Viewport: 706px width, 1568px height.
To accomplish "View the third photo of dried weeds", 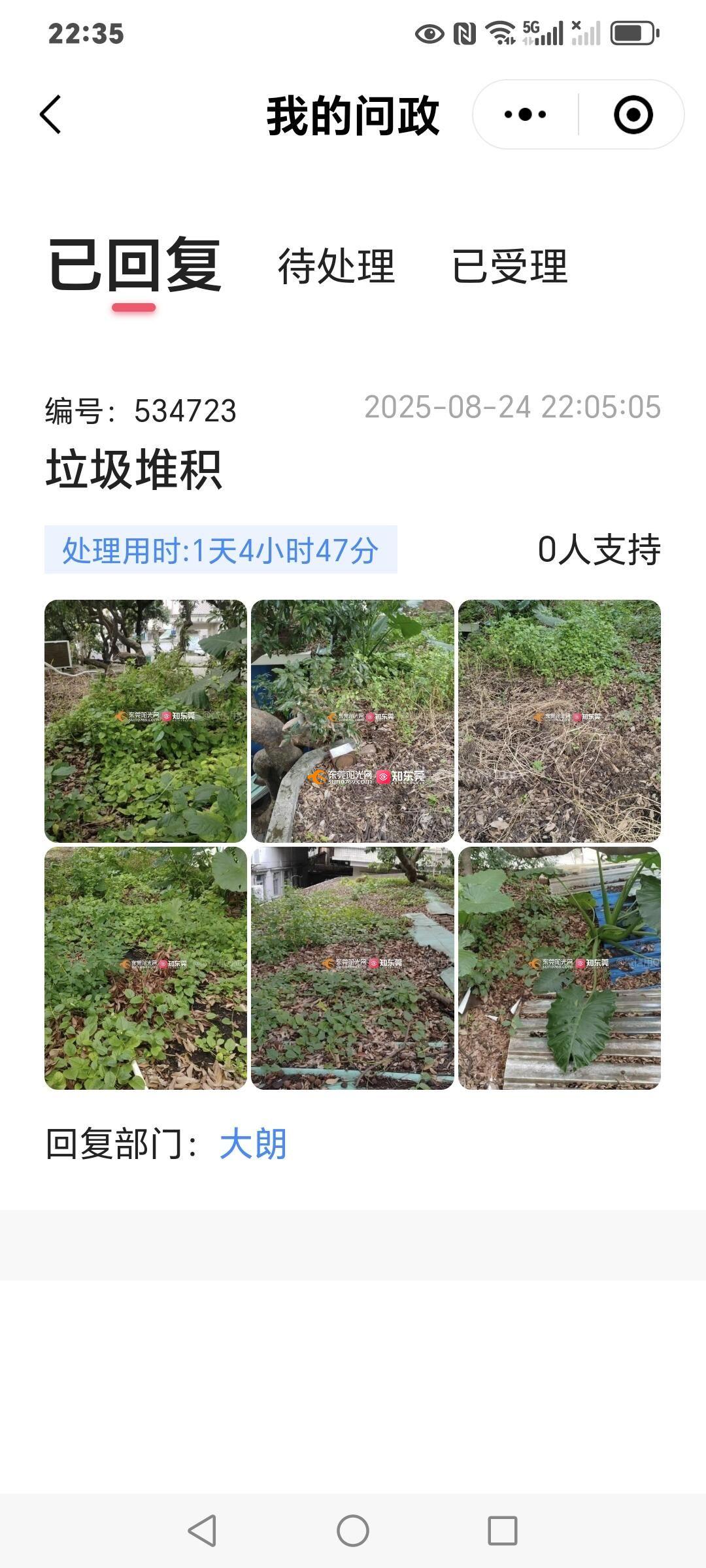I will tap(559, 721).
